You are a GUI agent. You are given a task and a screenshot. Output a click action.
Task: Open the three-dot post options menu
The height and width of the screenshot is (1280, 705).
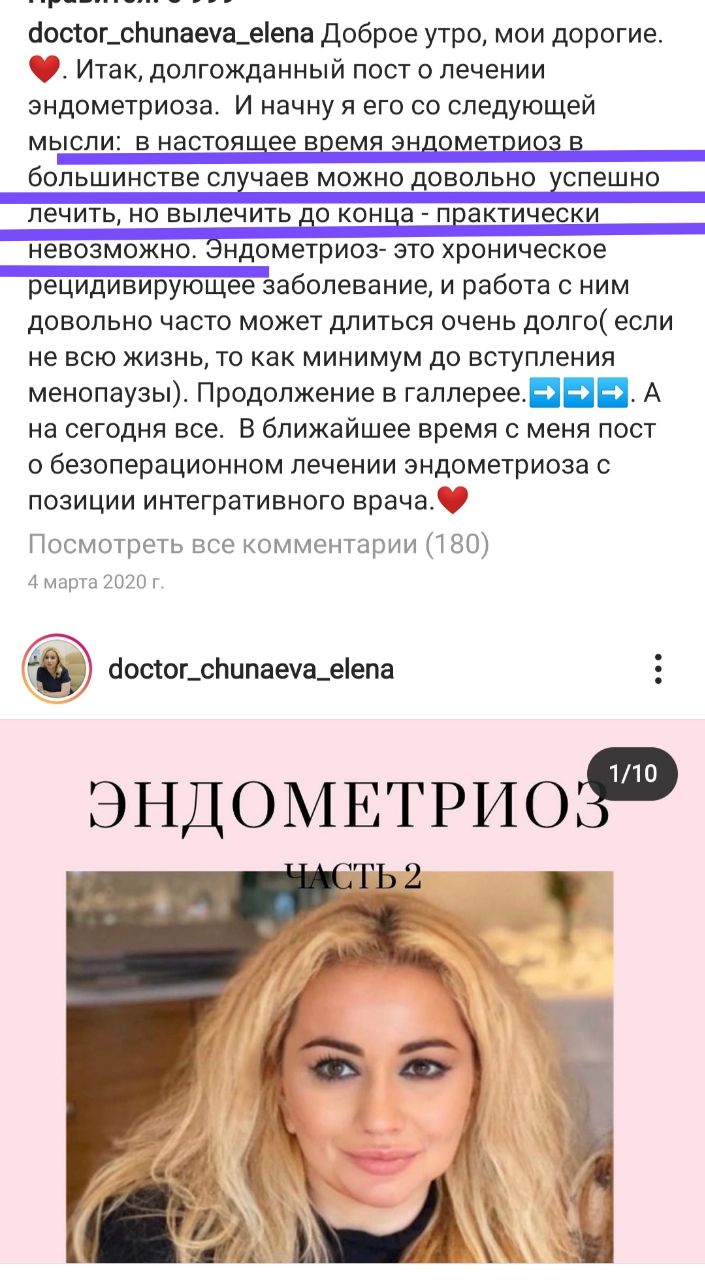click(657, 668)
